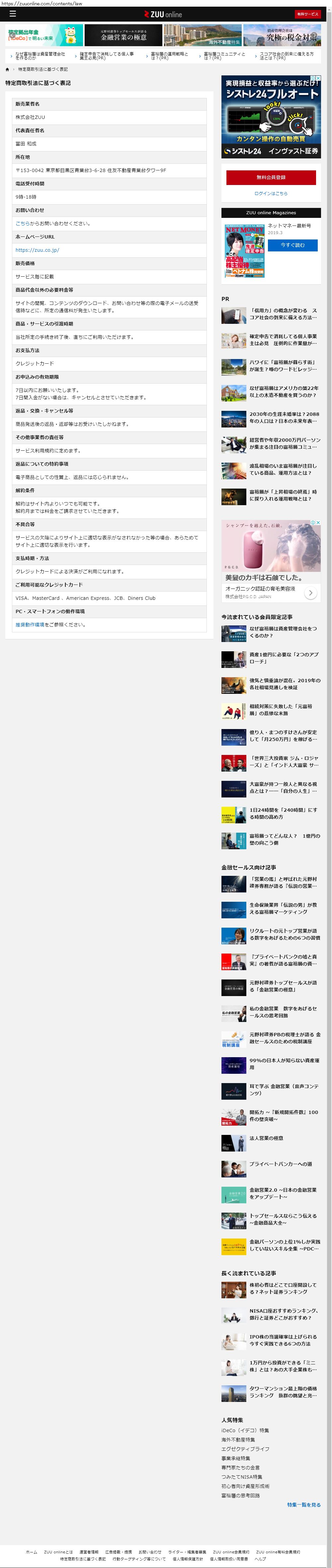Tap 特集一覧を見る link
Screen dimensions: 332x1568
(304, 1505)
